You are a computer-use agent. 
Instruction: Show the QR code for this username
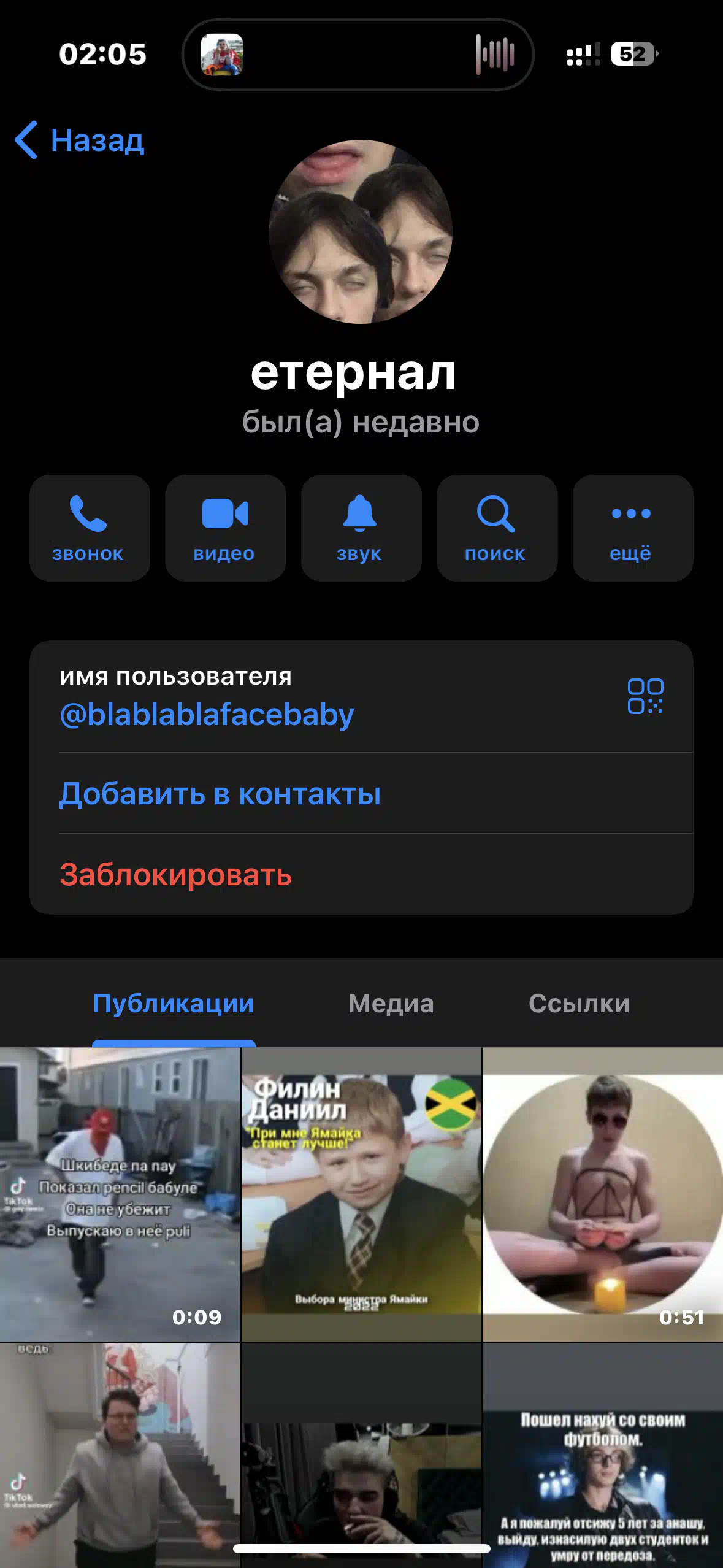645,696
